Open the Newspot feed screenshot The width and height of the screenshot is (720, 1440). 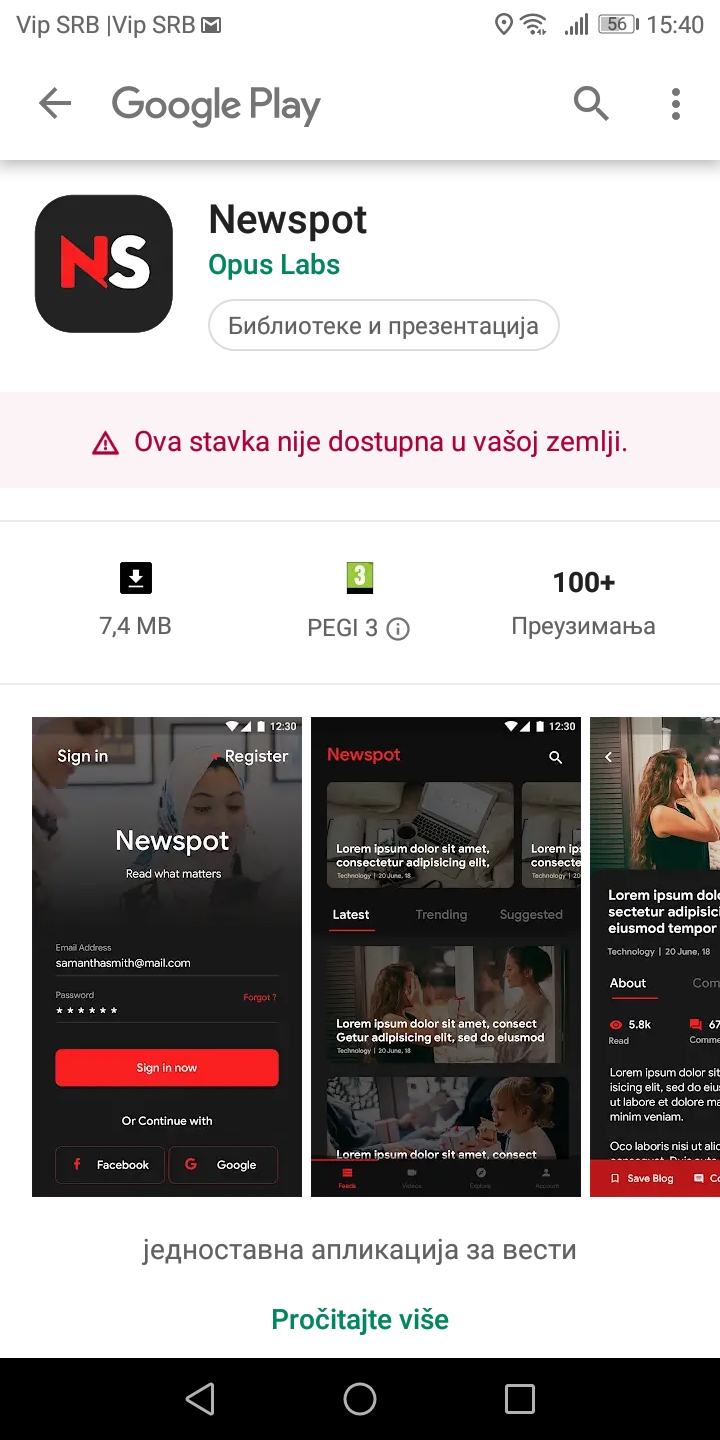(x=445, y=956)
